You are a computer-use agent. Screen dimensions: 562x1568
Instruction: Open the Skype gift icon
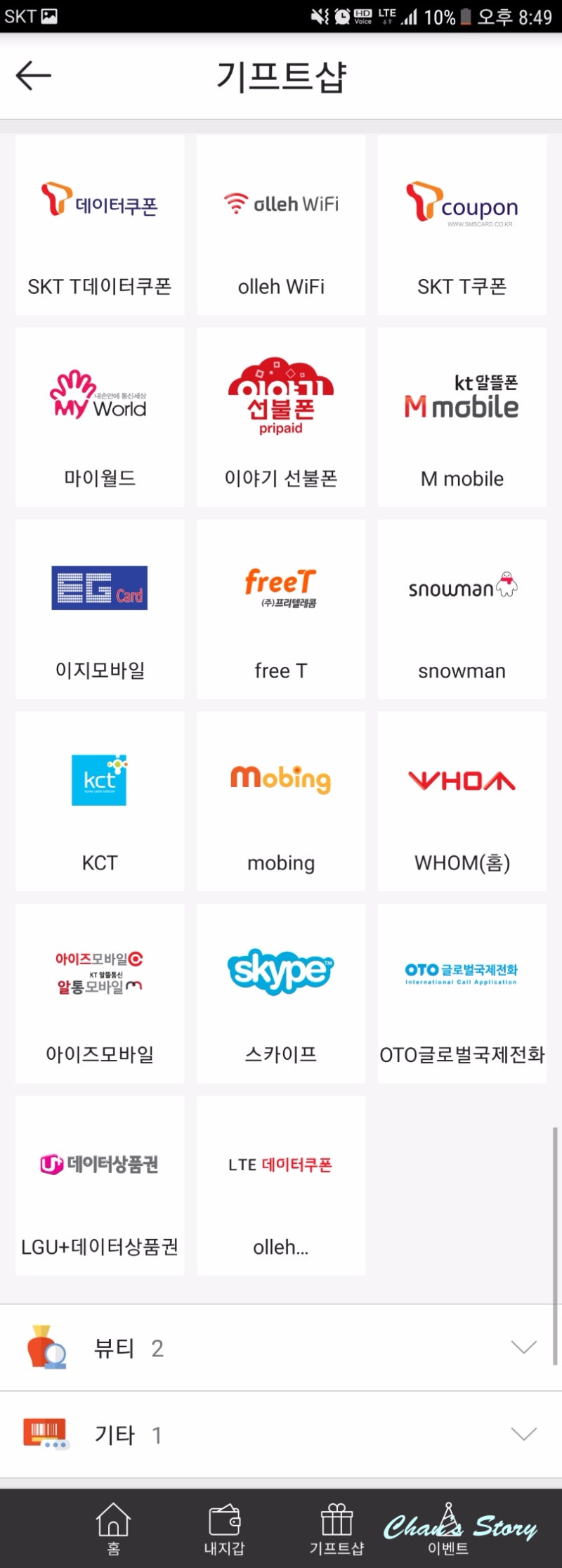[x=280, y=971]
